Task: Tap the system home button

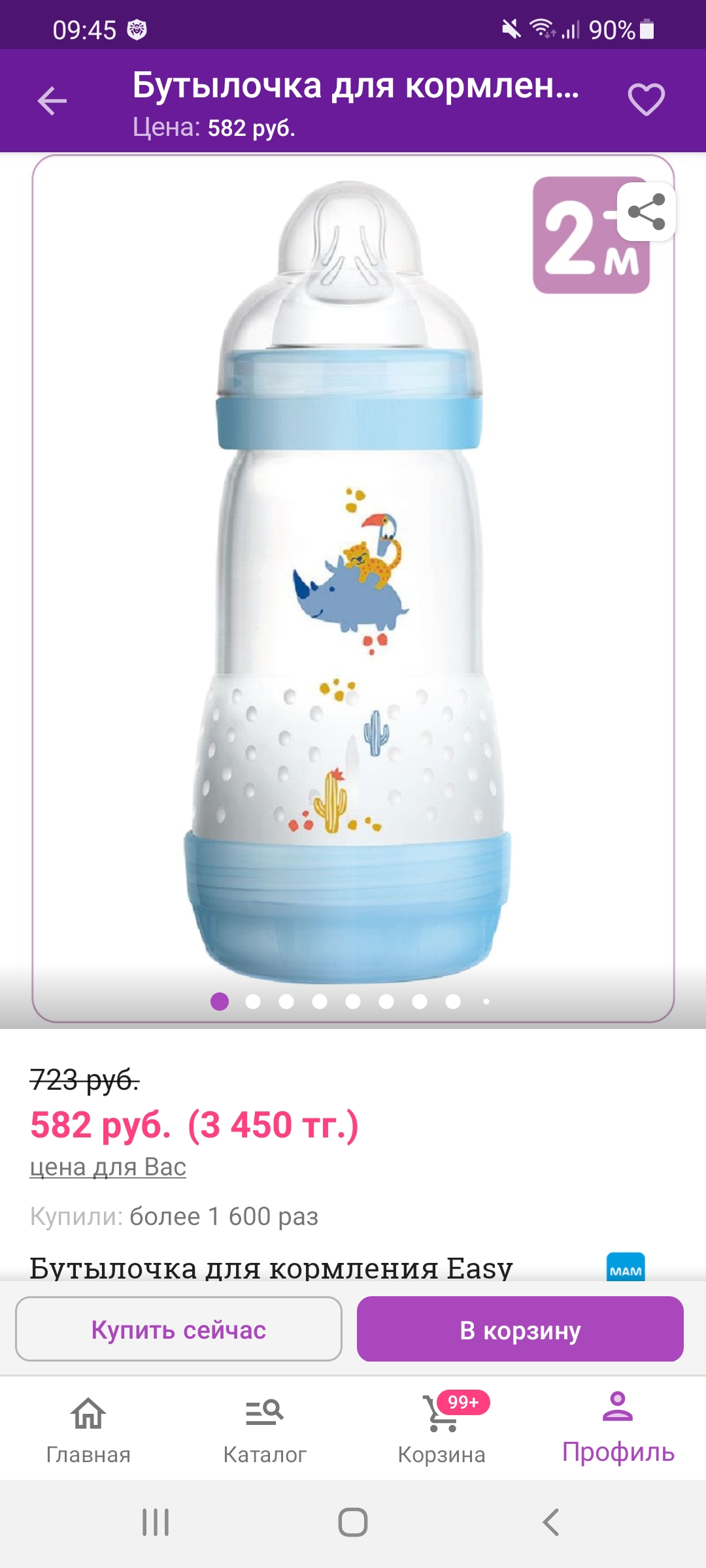Action: [353, 1522]
